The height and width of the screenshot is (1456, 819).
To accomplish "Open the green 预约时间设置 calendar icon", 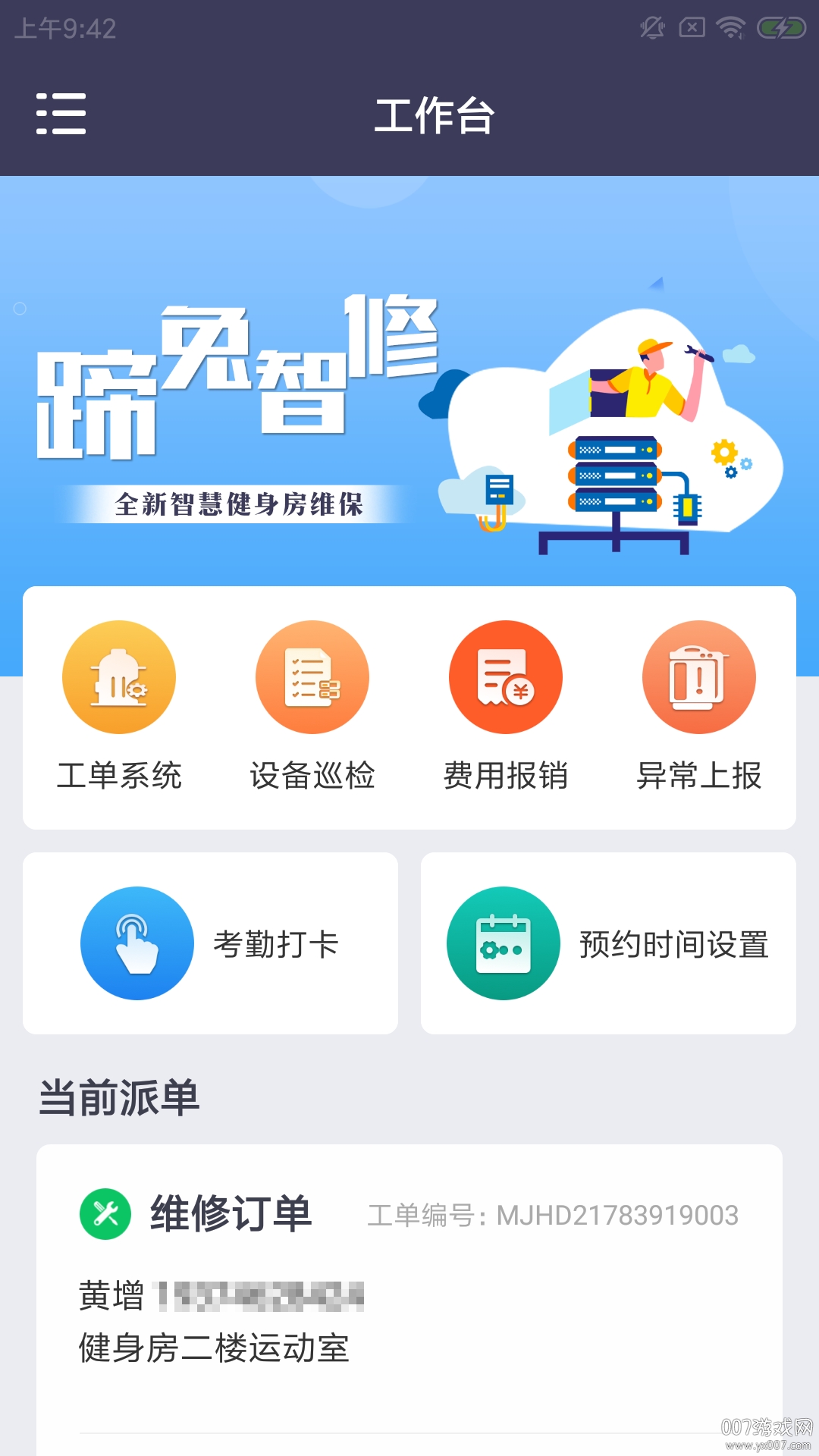I will 504,943.
